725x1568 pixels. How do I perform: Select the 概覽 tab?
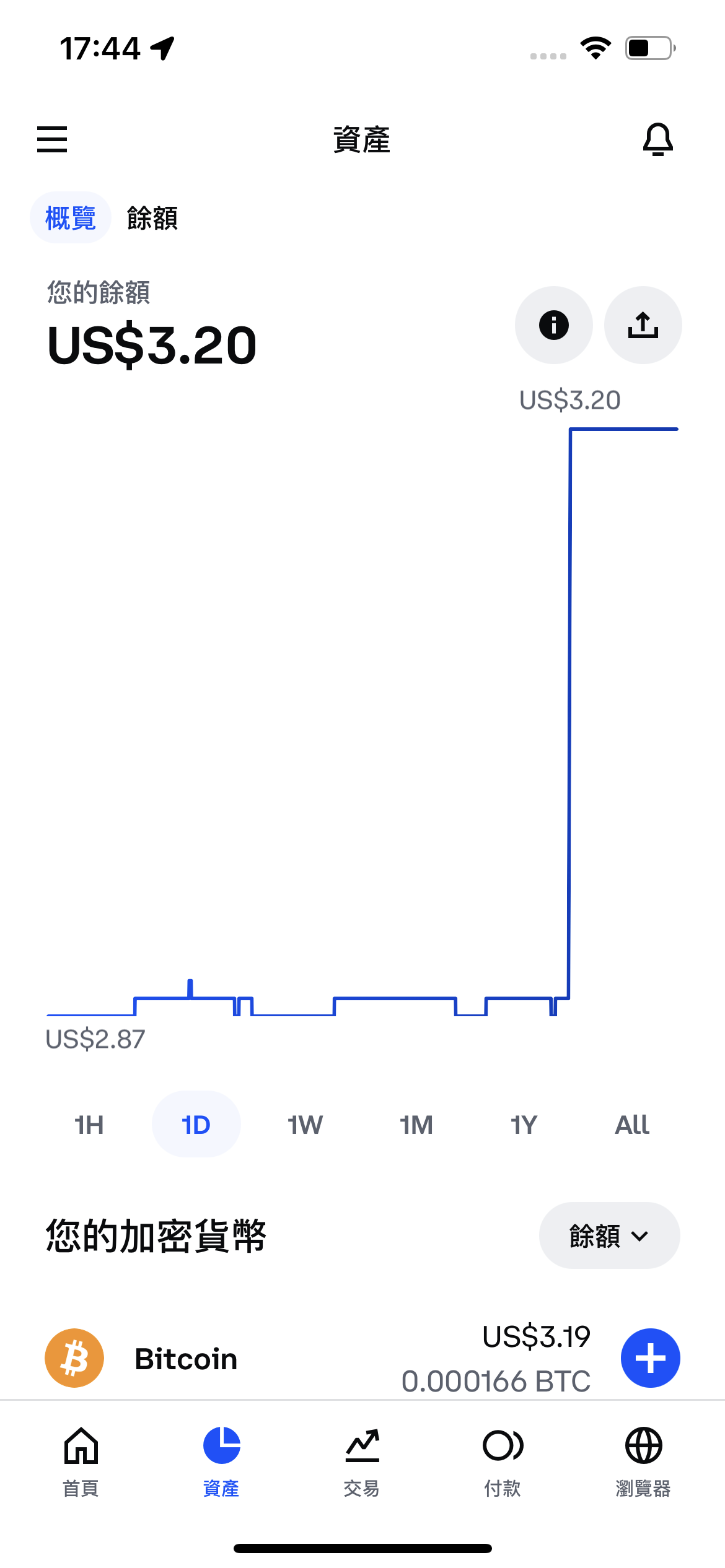71,218
